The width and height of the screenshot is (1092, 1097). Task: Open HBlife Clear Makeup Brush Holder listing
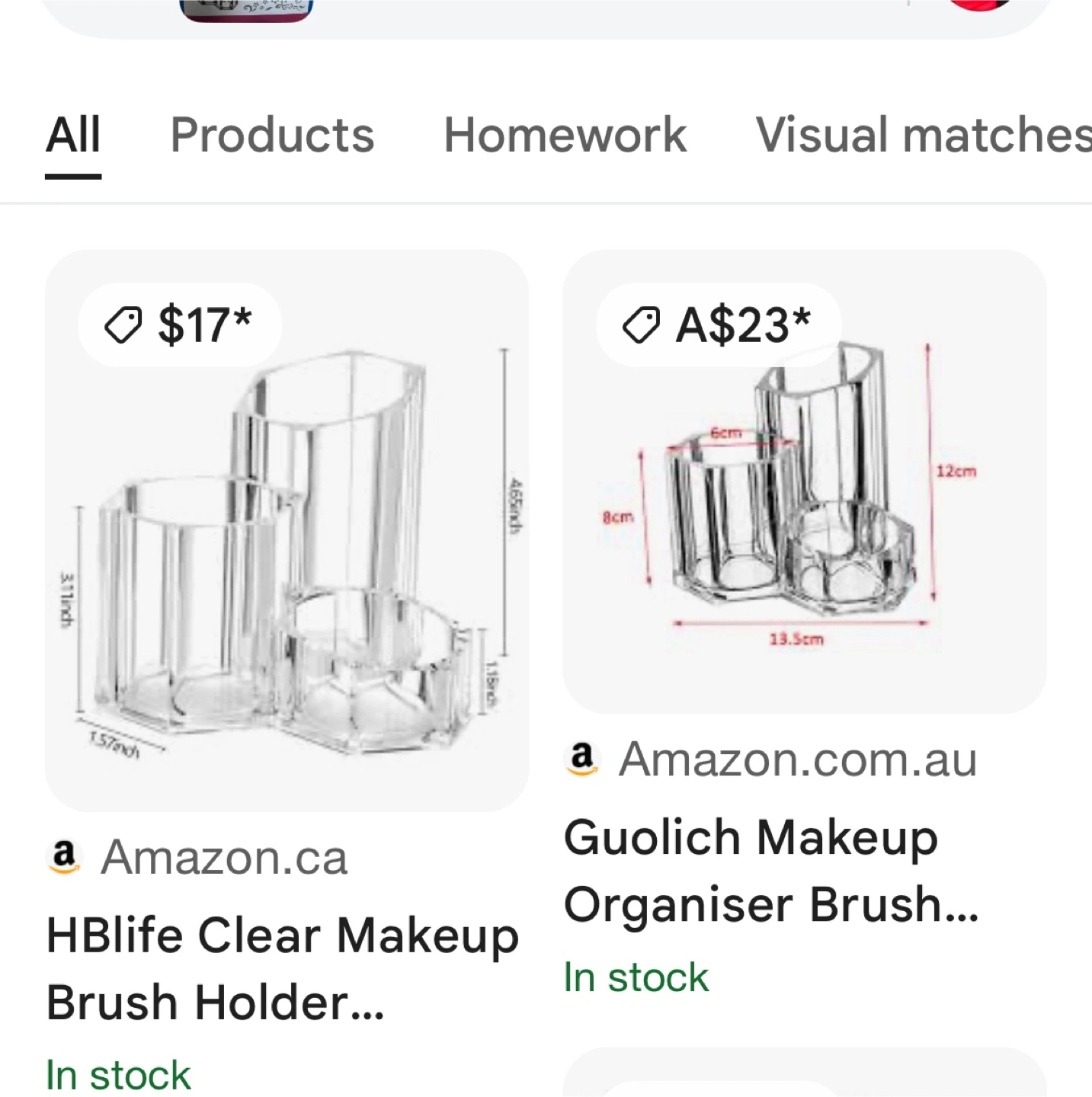pyautogui.click(x=282, y=968)
